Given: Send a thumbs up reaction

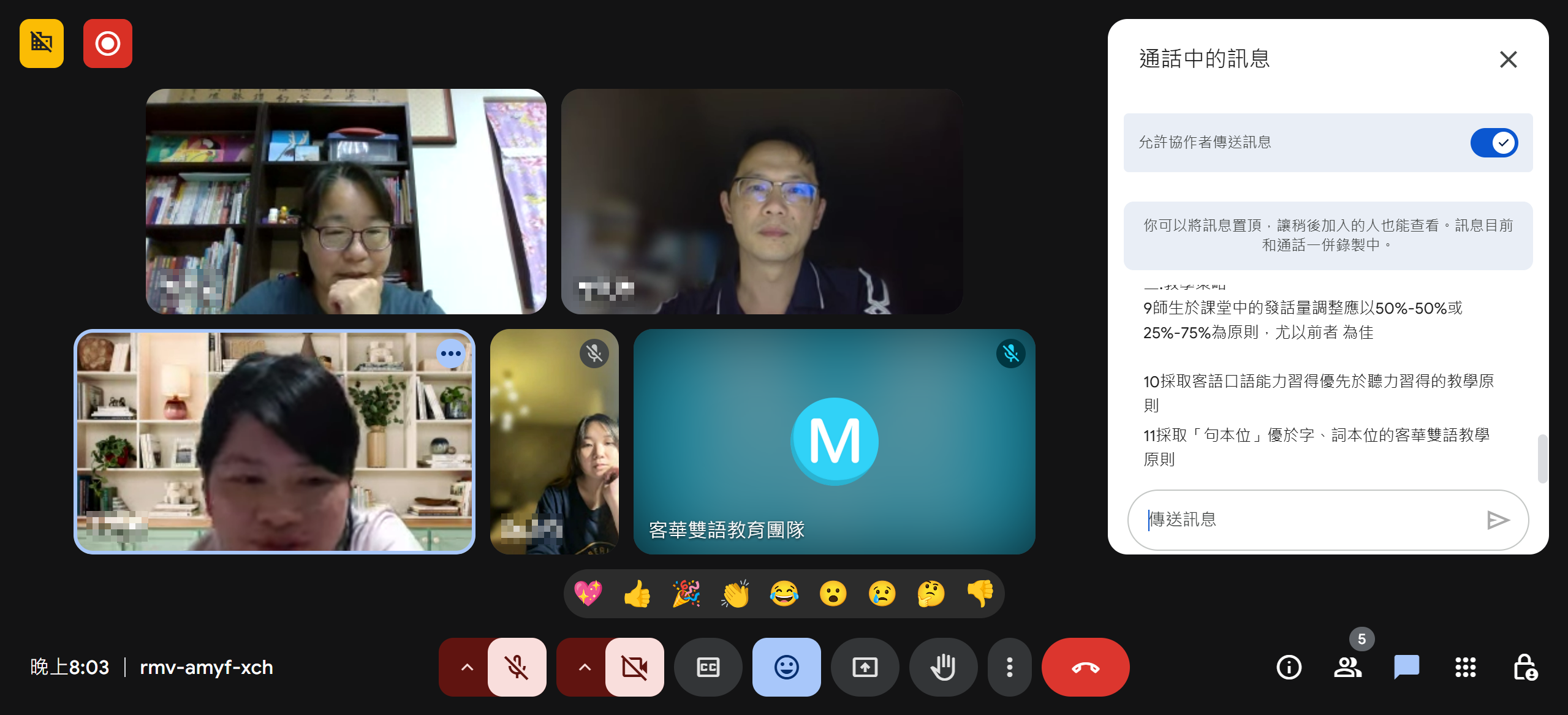Looking at the screenshot, I should pos(637,594).
